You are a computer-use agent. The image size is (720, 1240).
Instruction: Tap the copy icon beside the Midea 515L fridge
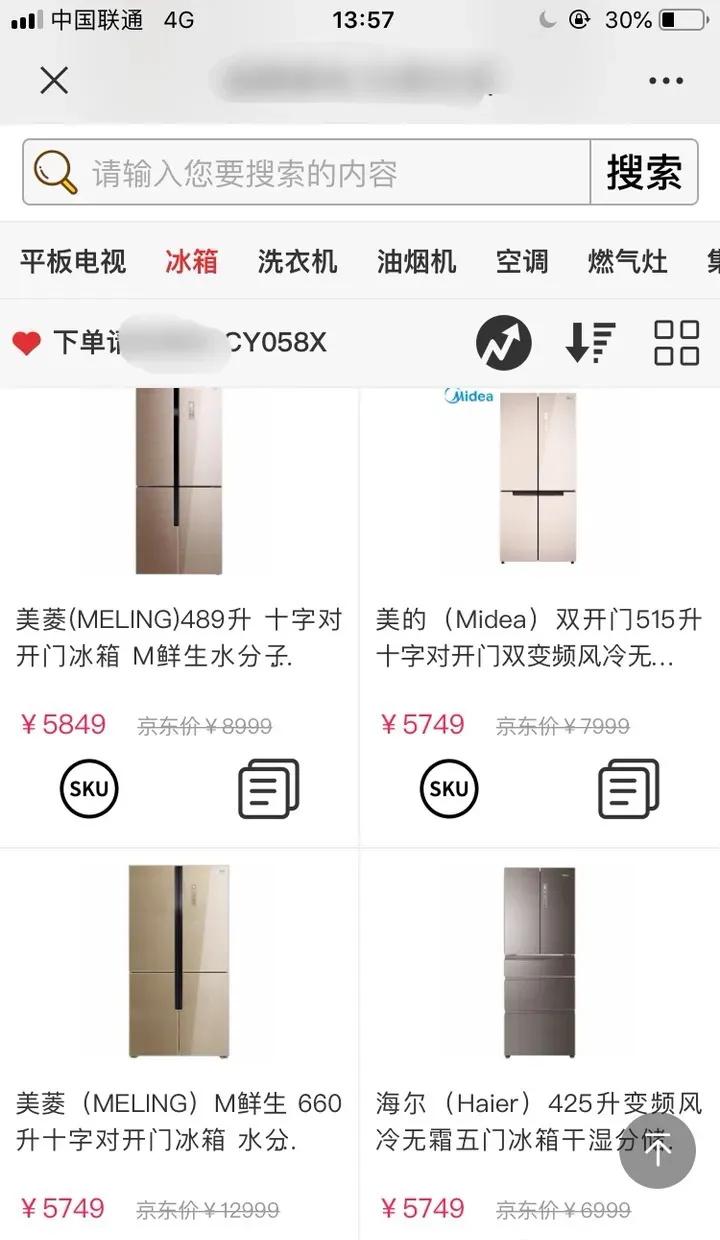(628, 788)
